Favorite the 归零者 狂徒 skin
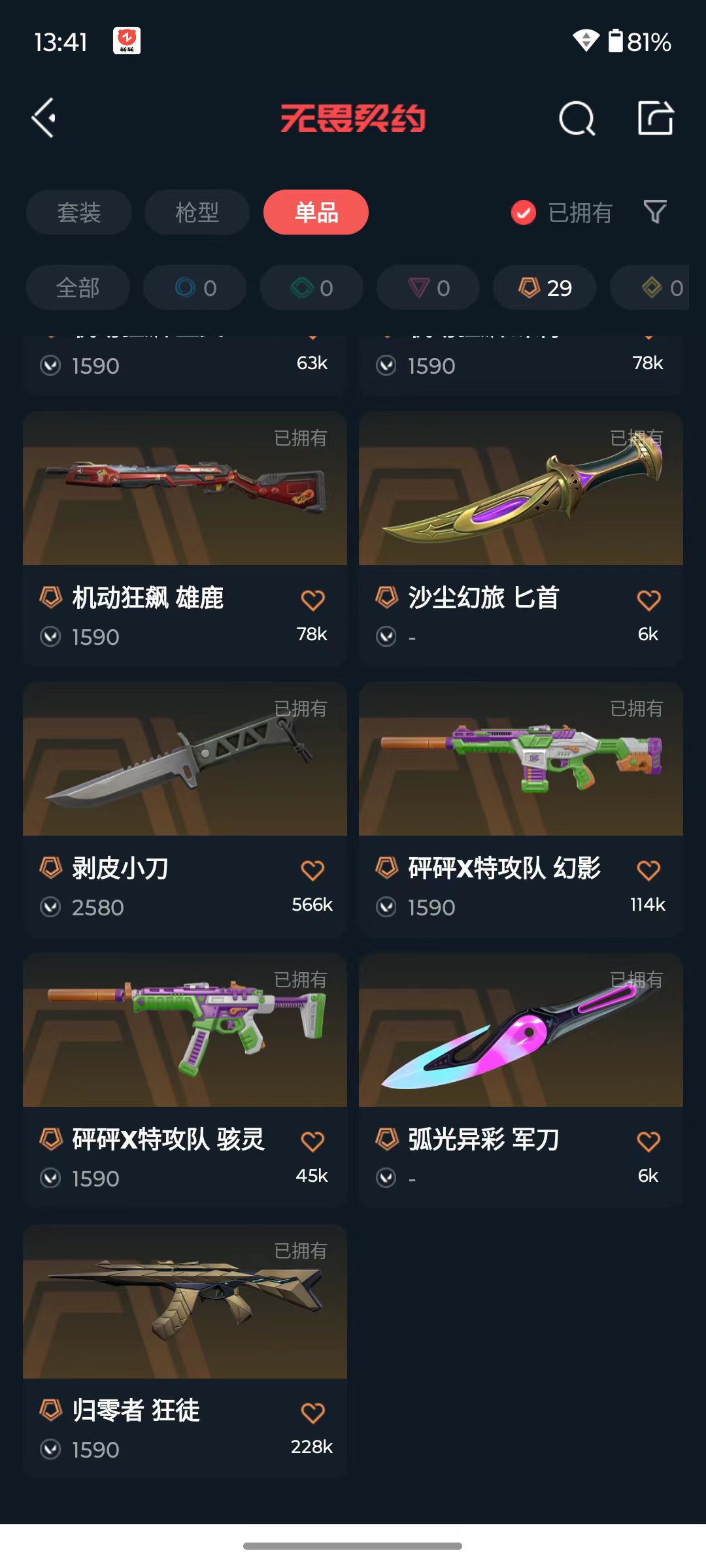 (x=312, y=1413)
